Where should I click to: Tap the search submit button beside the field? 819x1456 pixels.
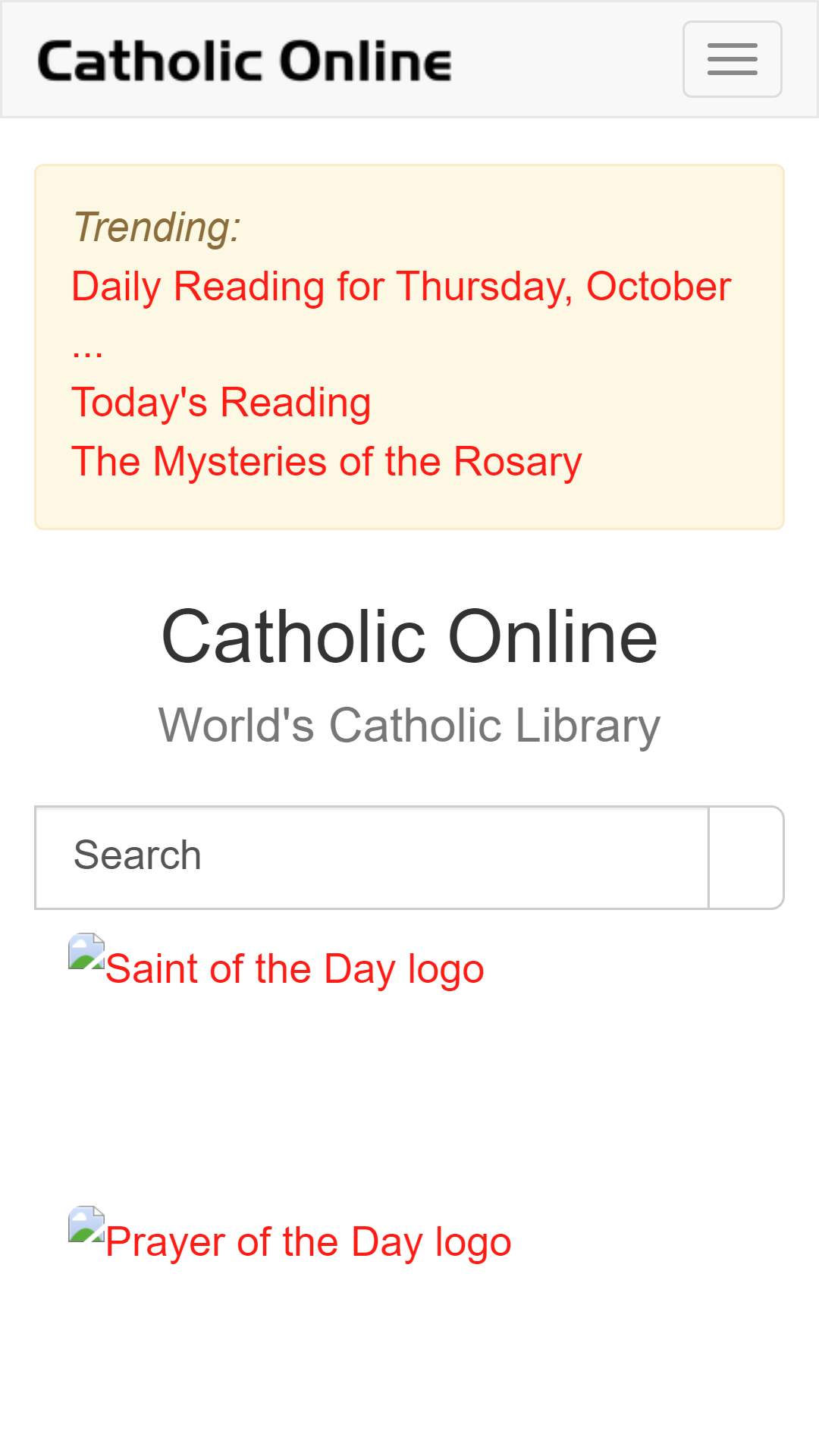746,857
